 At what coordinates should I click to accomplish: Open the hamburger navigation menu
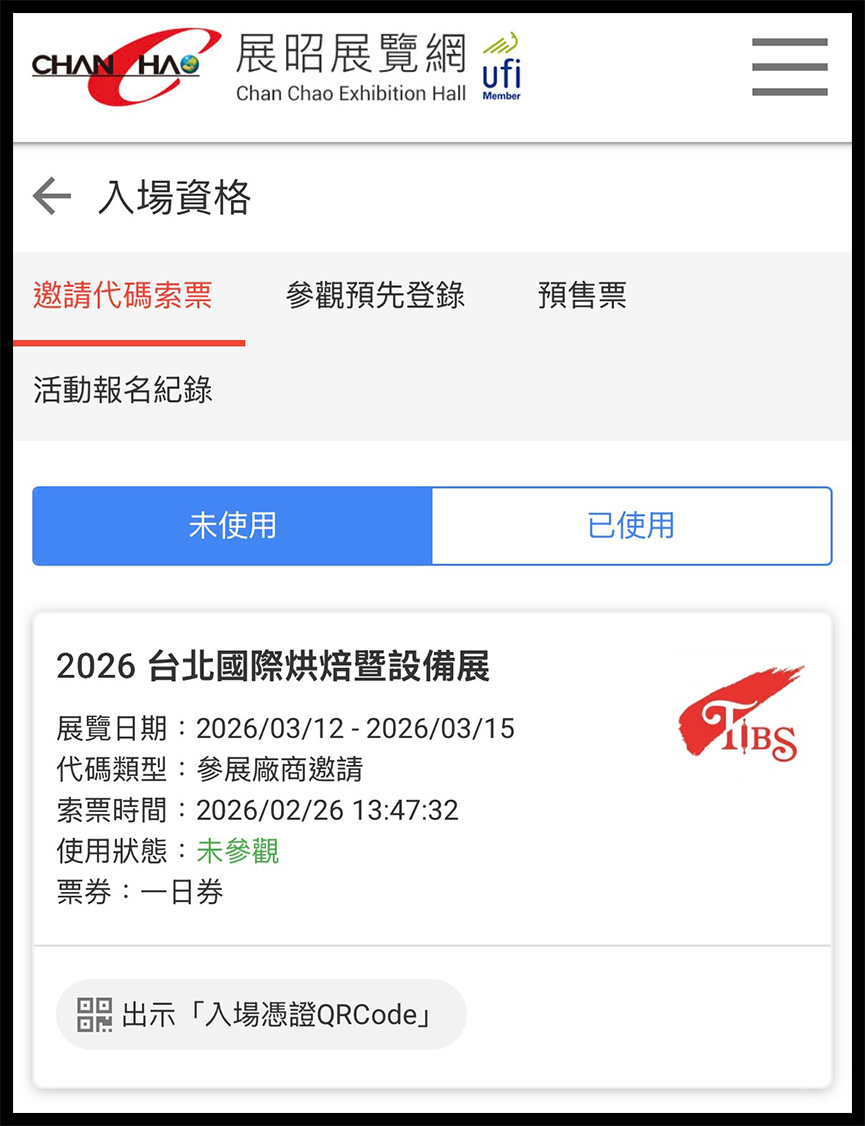click(789, 66)
